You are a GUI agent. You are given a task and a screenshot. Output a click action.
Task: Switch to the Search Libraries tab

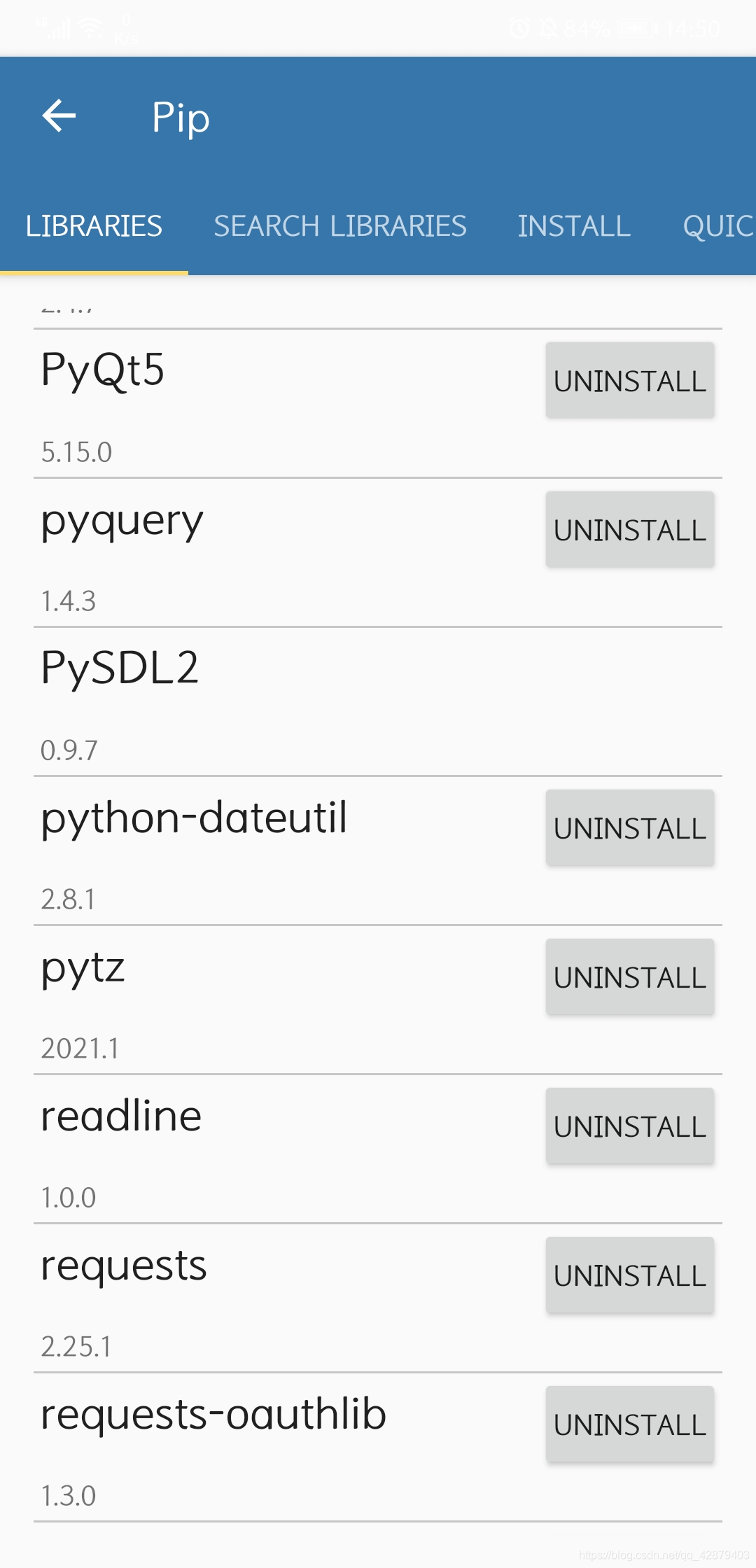pos(340,226)
